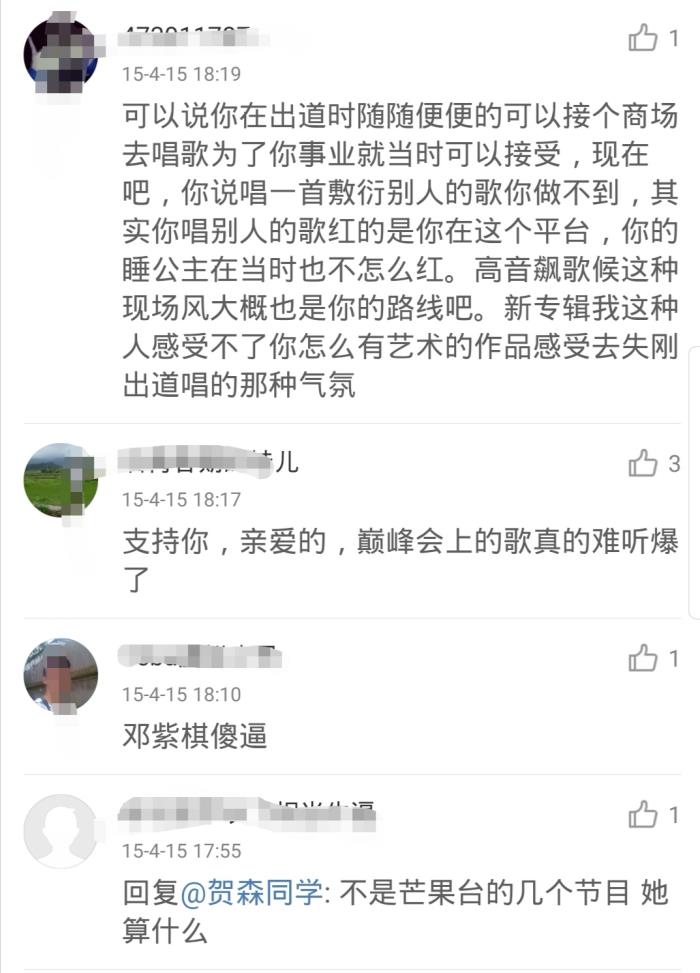This screenshot has width=700, height=973.
Task: Like the comment starting with 支持你,亲爱的
Action: pos(643,464)
